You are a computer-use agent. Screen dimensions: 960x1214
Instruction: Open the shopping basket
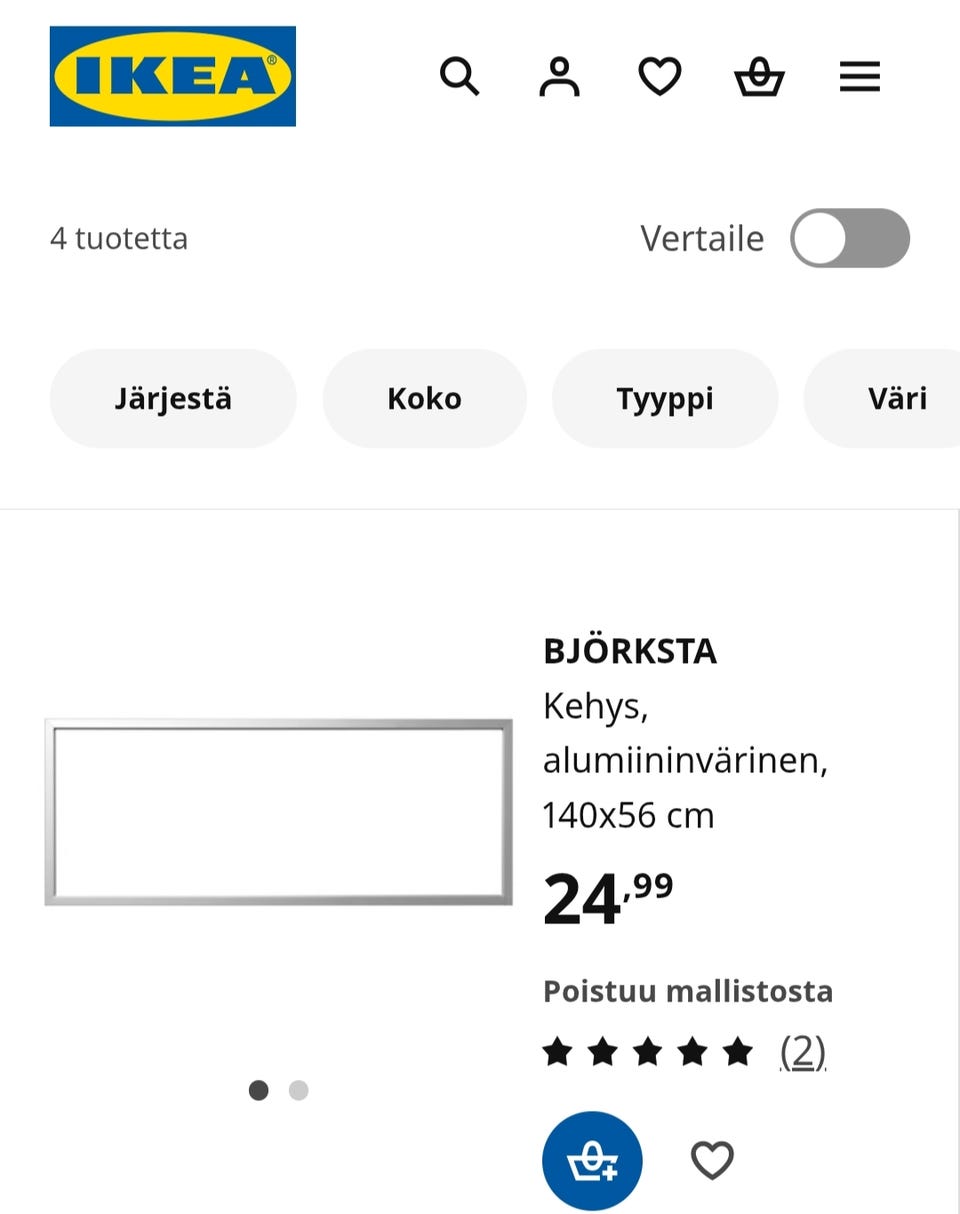759,76
